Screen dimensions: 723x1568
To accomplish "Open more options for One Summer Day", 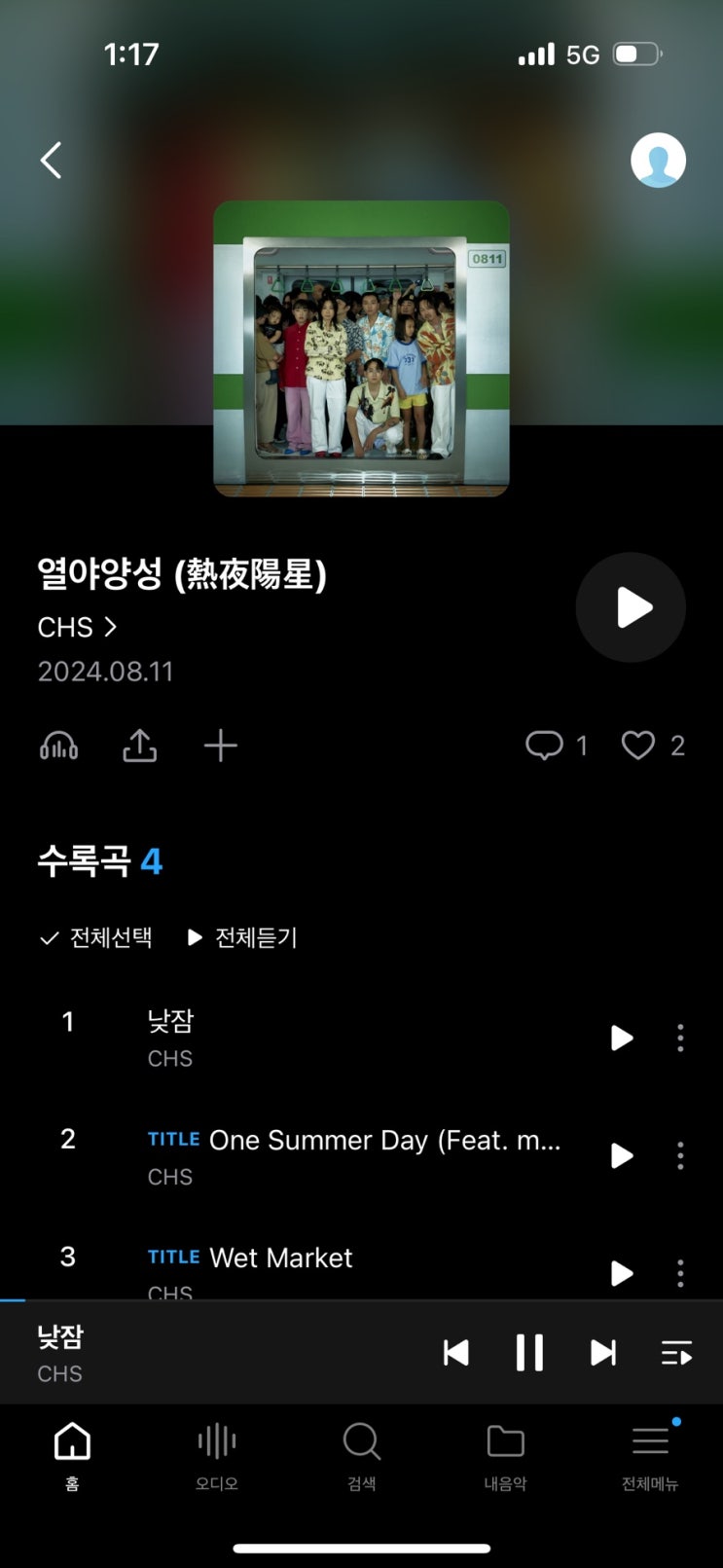I will 680,1156.
